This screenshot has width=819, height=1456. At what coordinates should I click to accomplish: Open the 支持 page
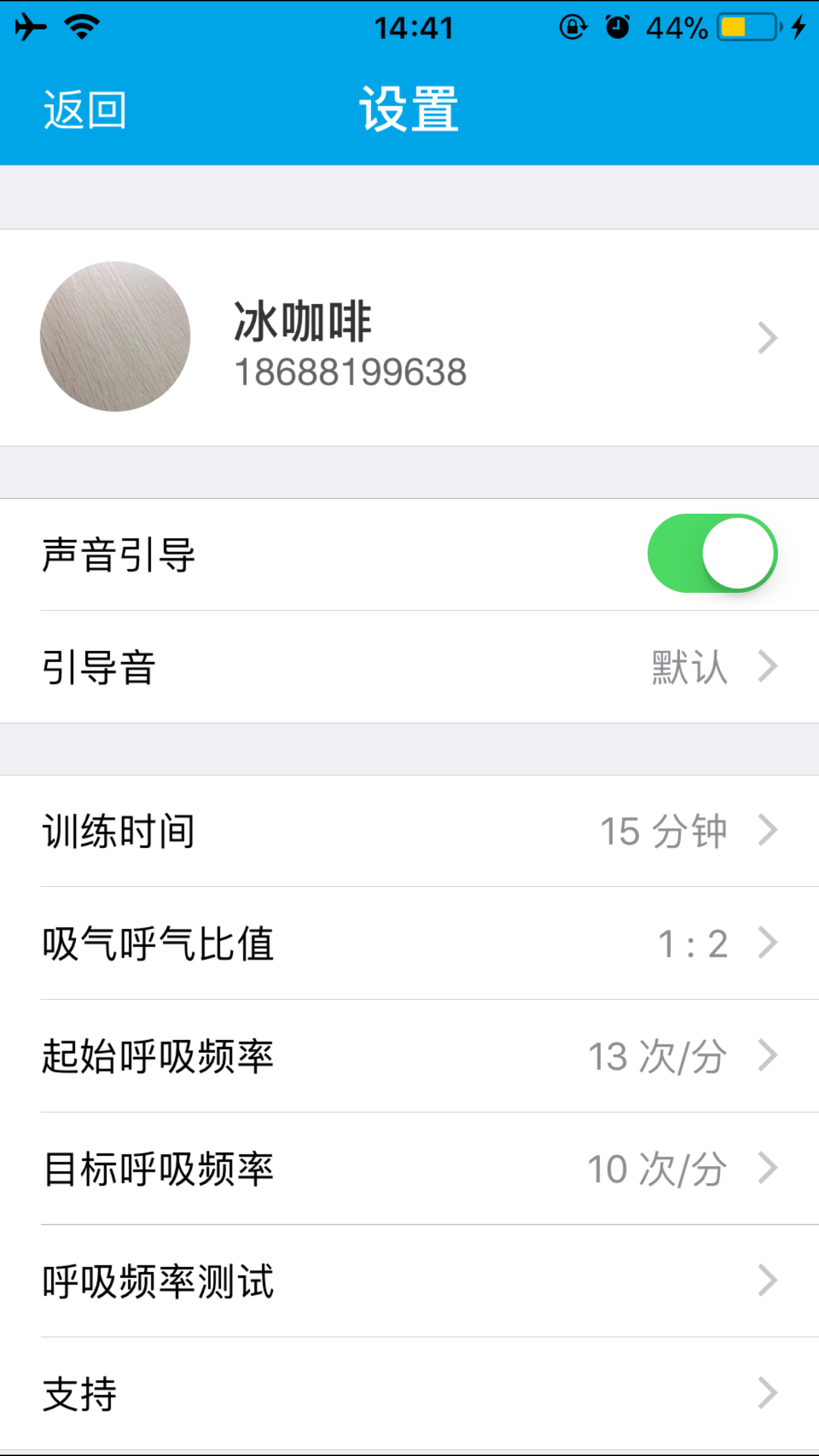click(x=409, y=1393)
